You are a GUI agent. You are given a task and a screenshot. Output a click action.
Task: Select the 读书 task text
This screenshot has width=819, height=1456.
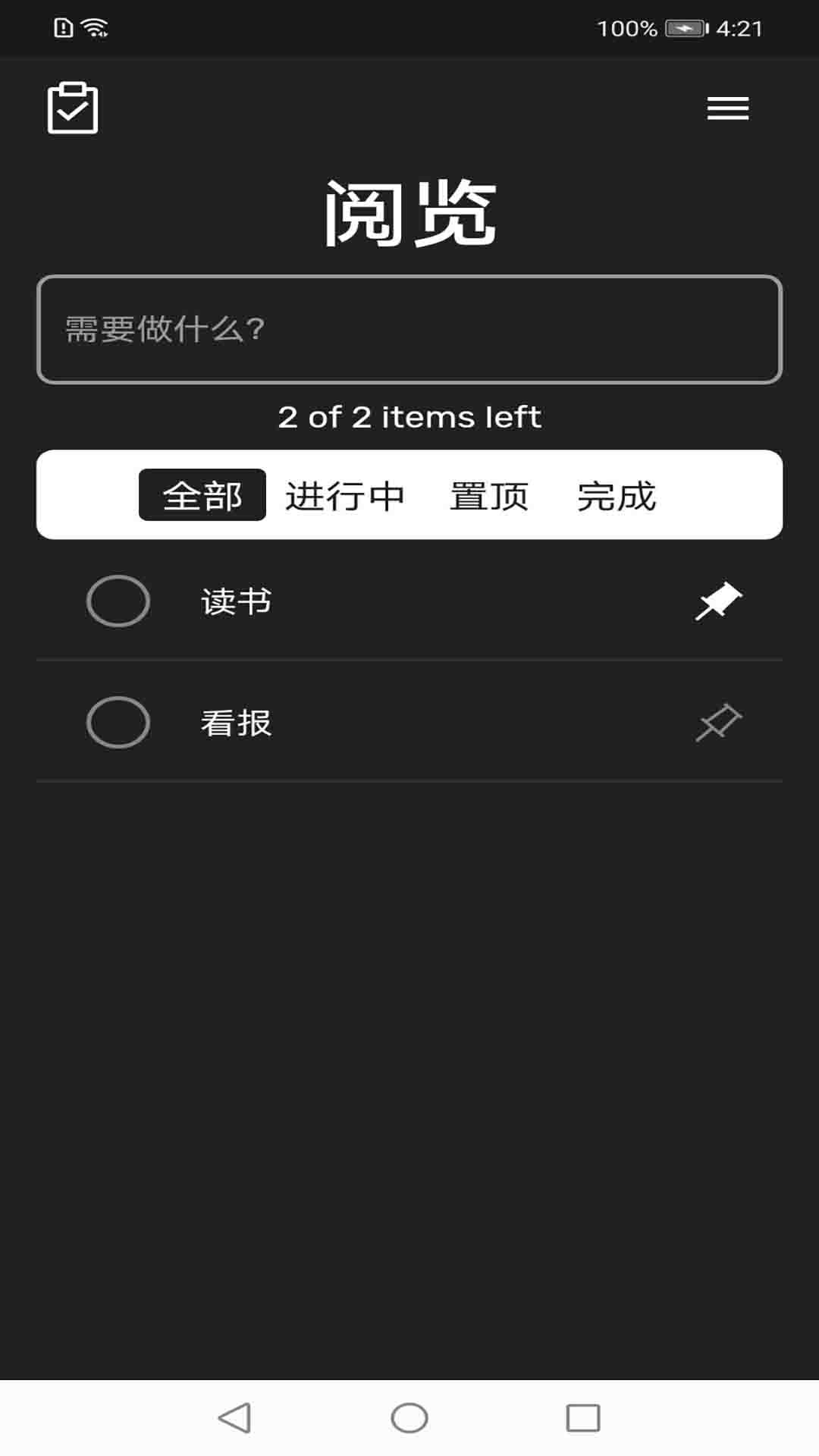point(235,601)
